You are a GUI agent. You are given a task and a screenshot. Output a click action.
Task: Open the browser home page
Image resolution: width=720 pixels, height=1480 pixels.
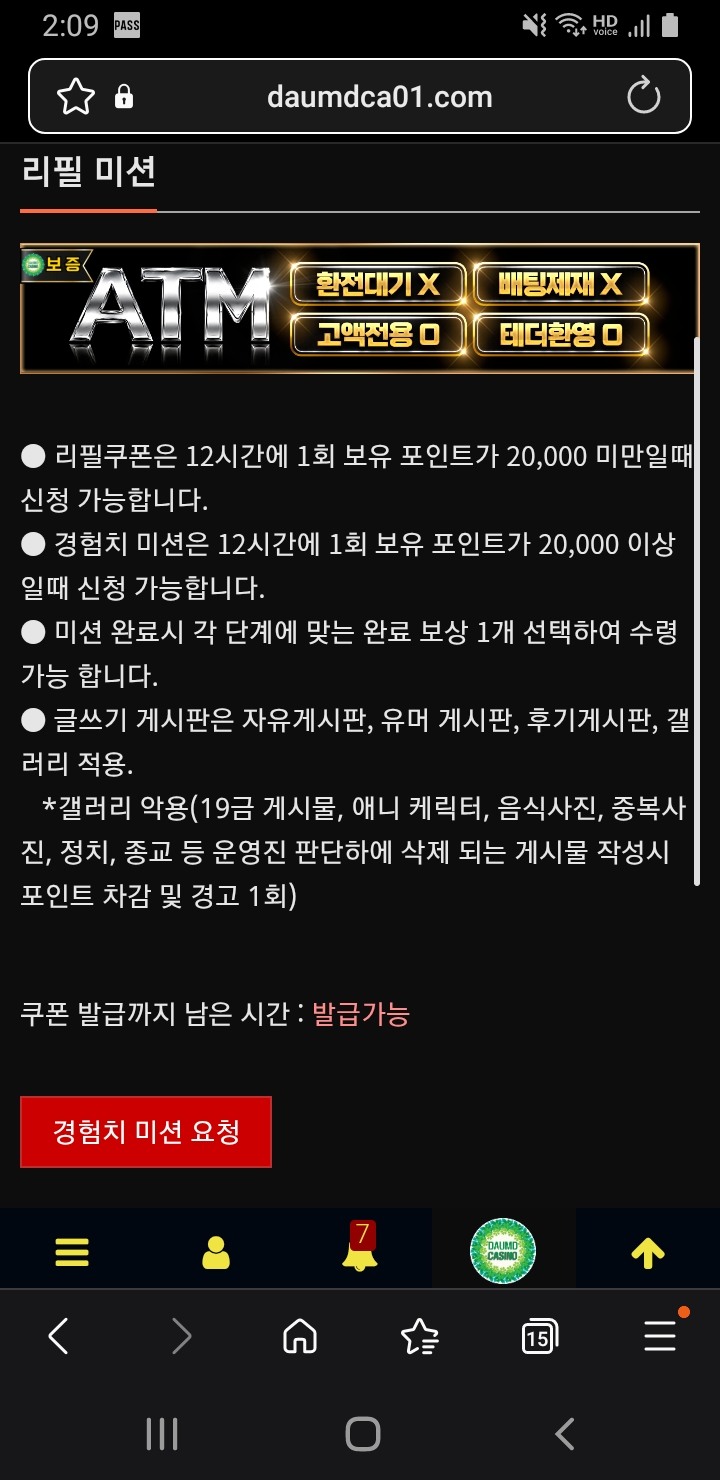tap(300, 1336)
